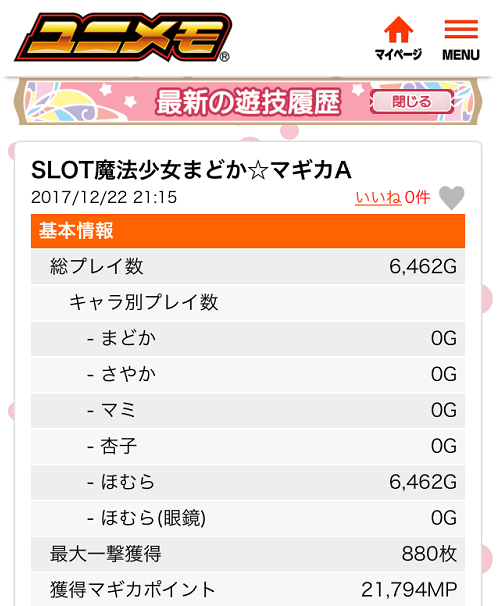Open the いいね 0件 link
This screenshot has width=498, height=606.
click(x=392, y=197)
